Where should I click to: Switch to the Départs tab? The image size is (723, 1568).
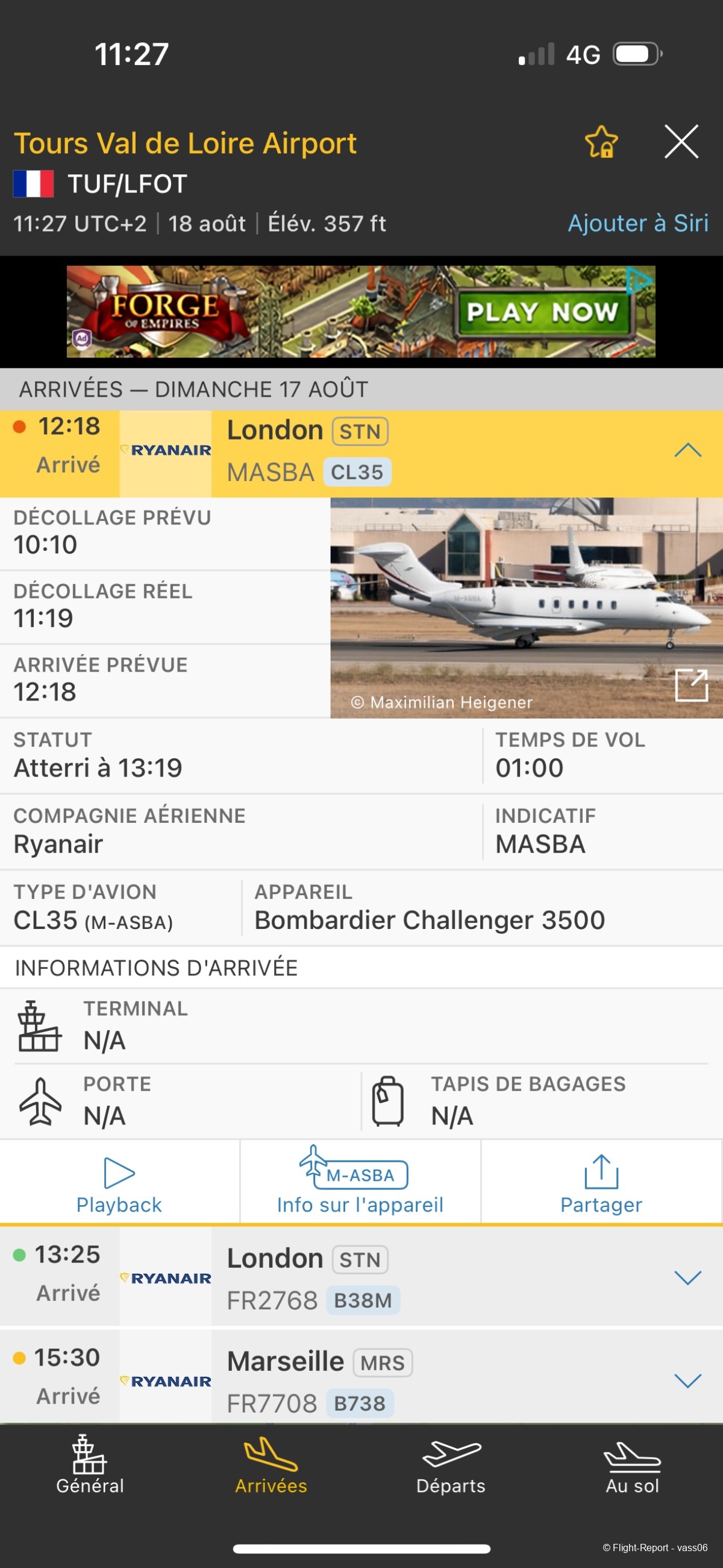[451, 1466]
